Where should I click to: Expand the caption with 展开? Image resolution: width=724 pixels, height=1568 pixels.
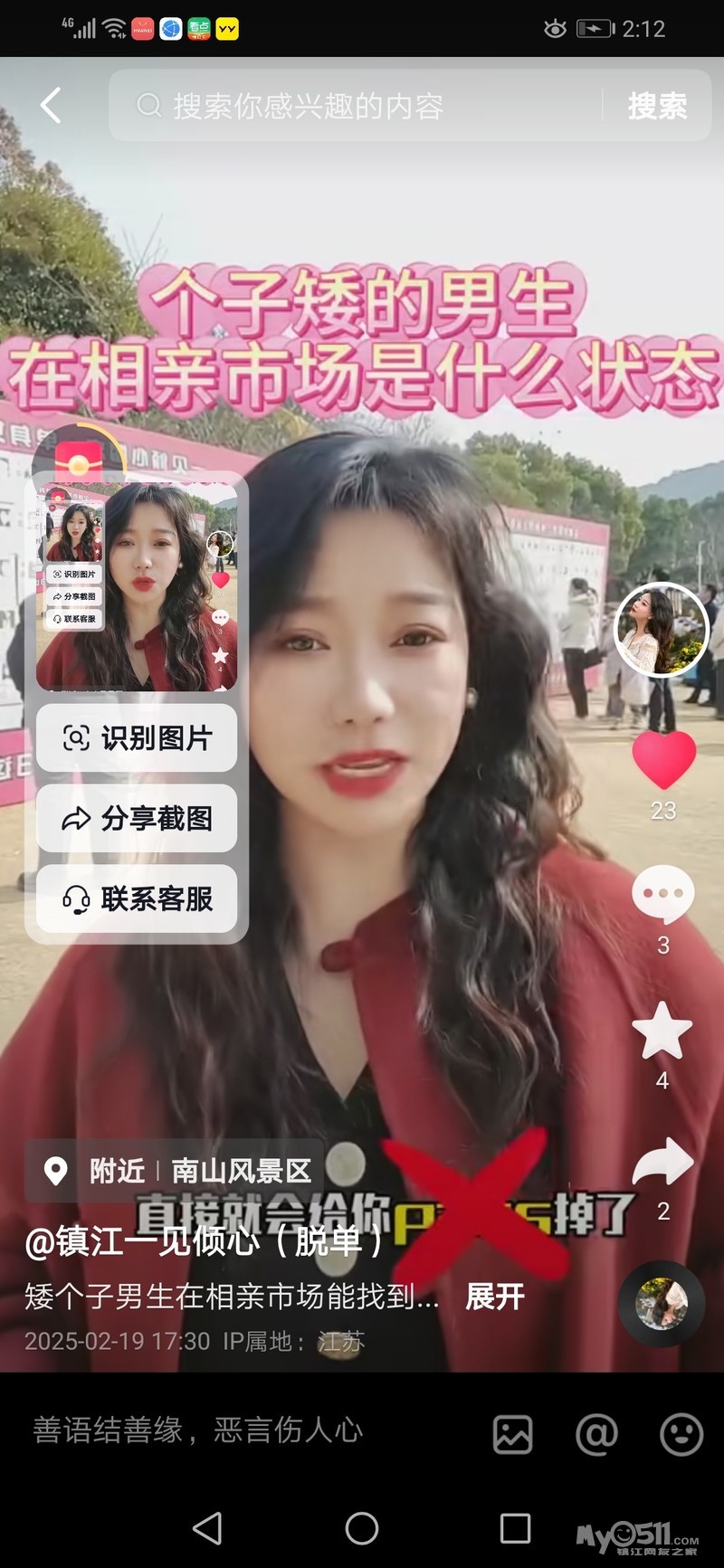(x=495, y=1297)
